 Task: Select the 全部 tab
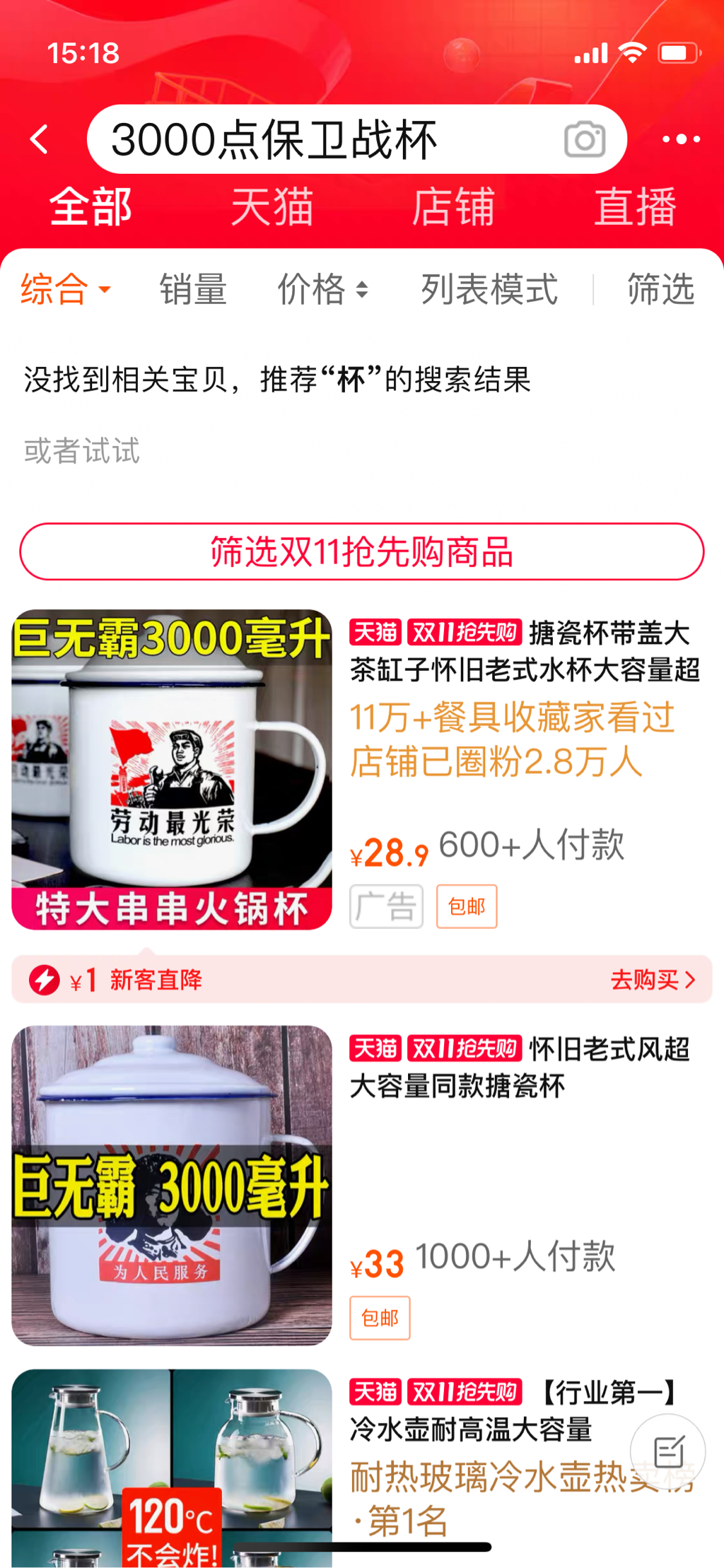[x=90, y=207]
